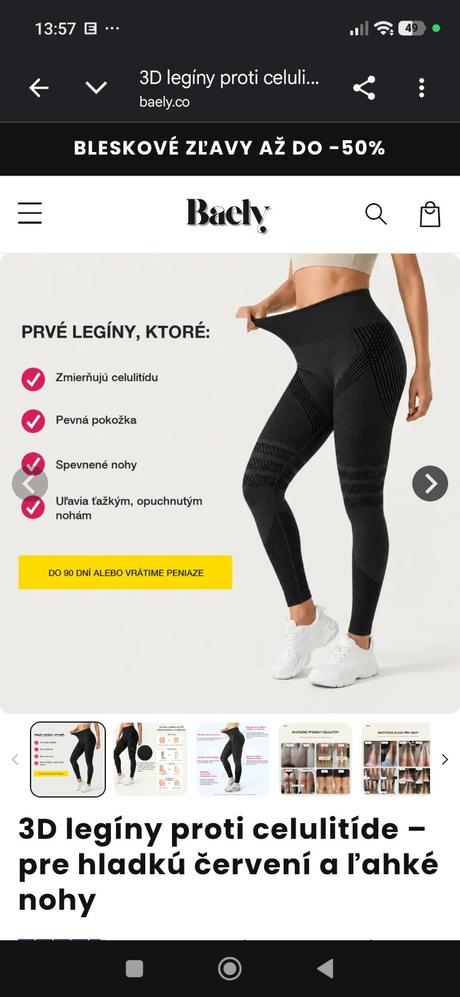This screenshot has width=460, height=997.
Task: Move thumbnail strip back with the left arrow
Action: [x=15, y=759]
